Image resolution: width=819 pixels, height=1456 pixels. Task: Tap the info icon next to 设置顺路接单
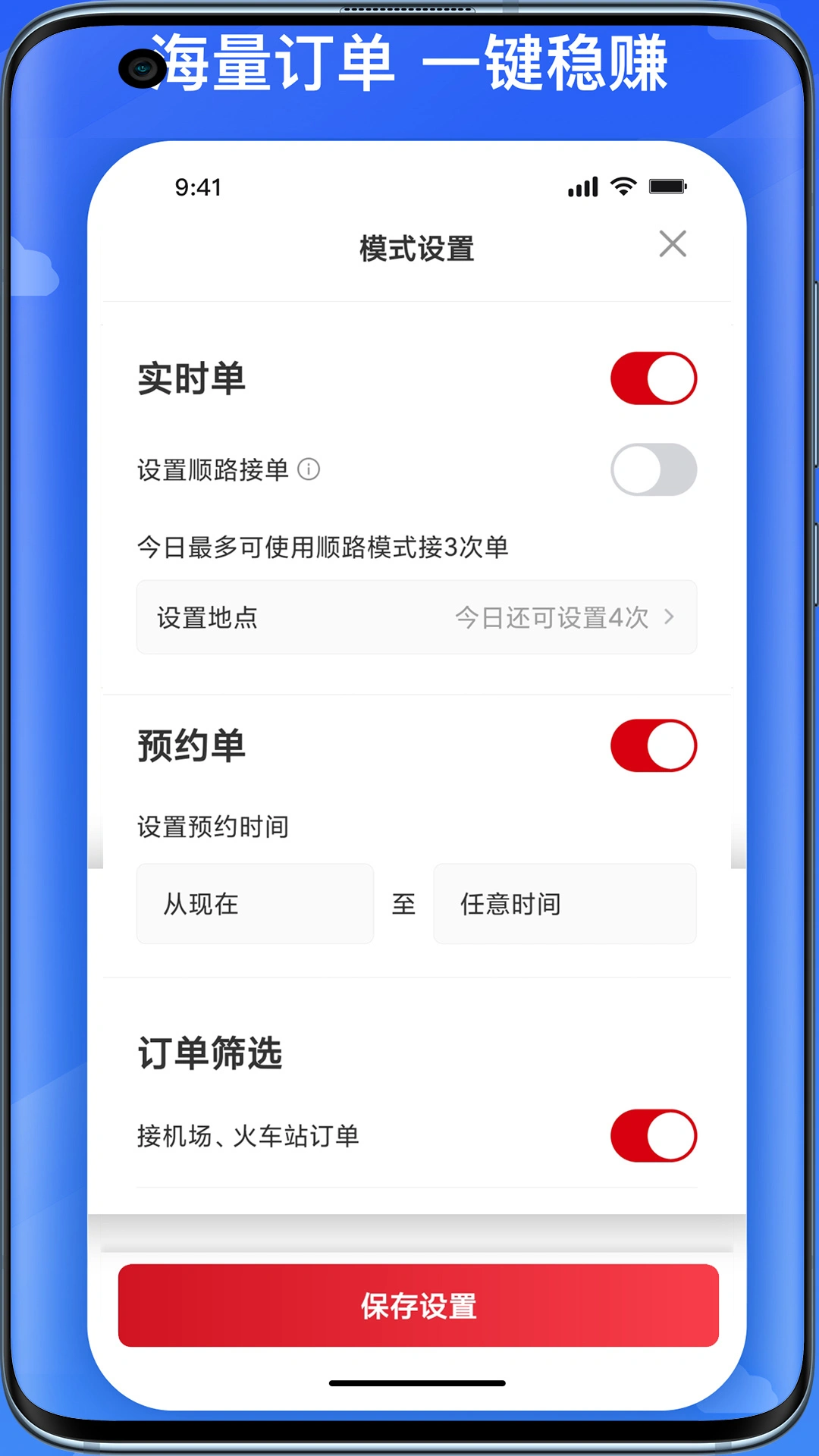tap(309, 470)
